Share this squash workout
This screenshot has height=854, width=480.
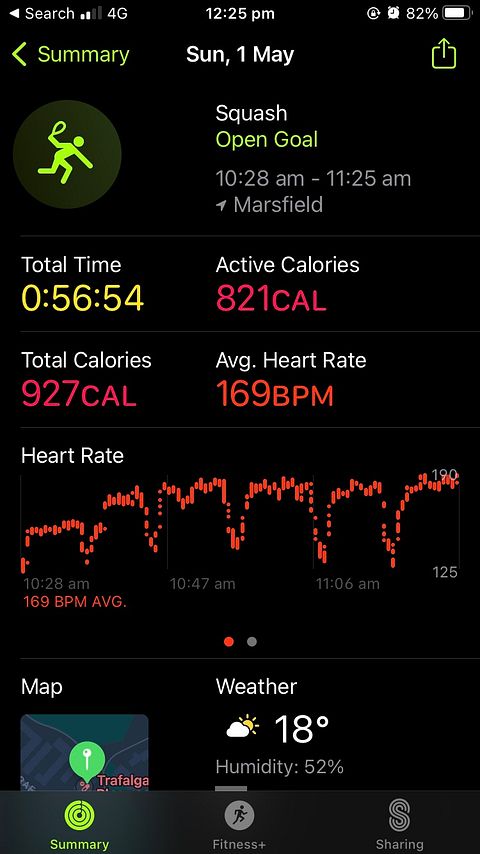tap(443, 53)
